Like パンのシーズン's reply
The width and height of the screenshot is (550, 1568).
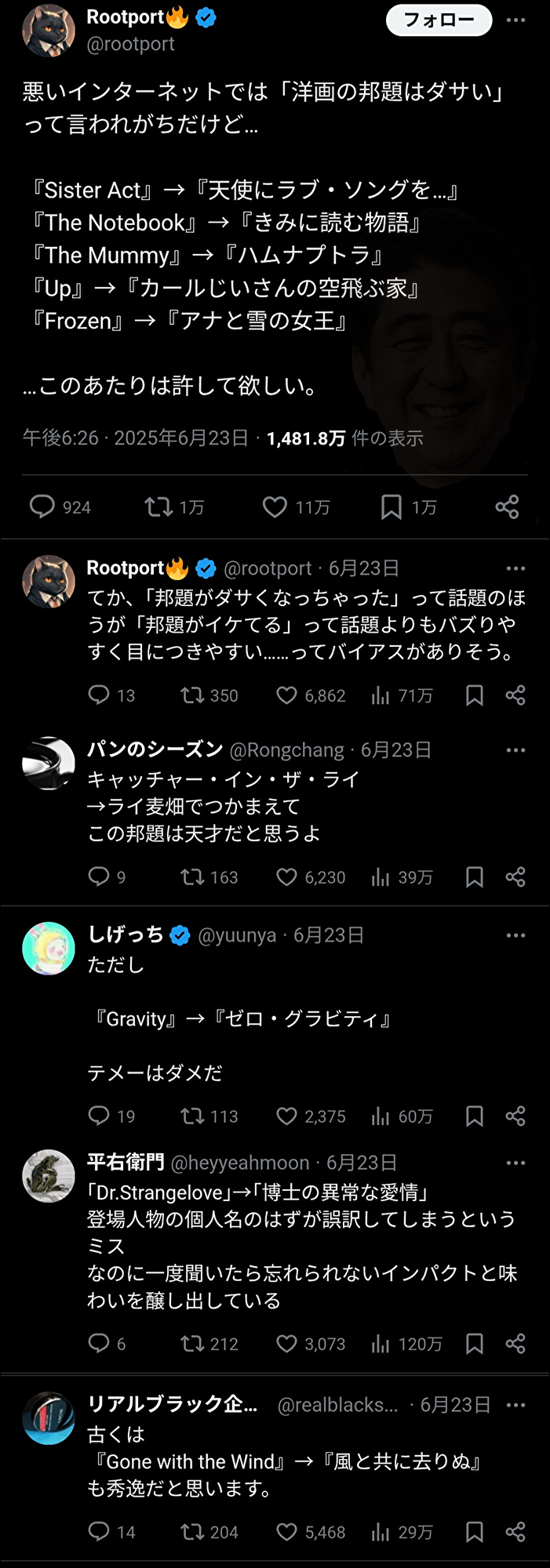pyautogui.click(x=287, y=877)
